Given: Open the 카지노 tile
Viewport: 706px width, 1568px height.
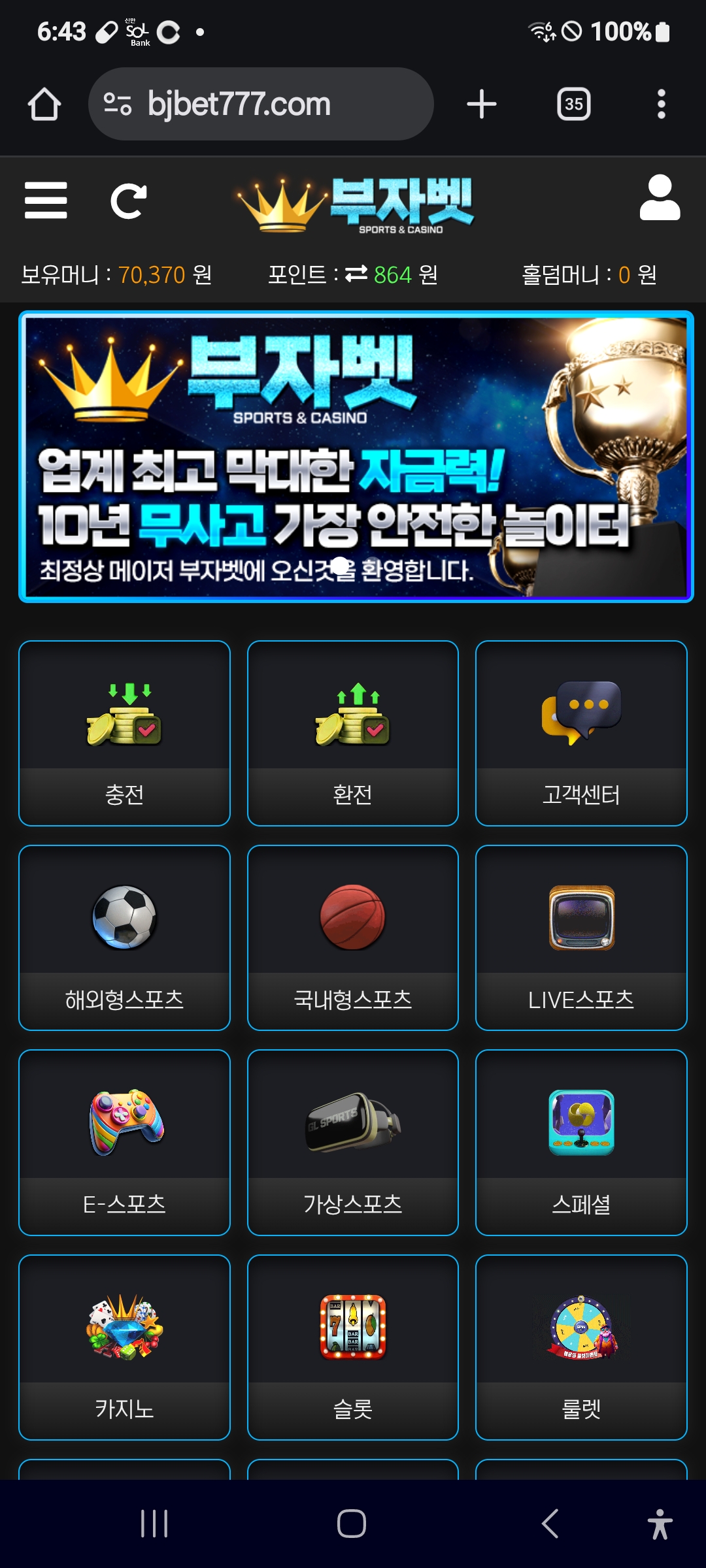Looking at the screenshot, I should 124,1347.
